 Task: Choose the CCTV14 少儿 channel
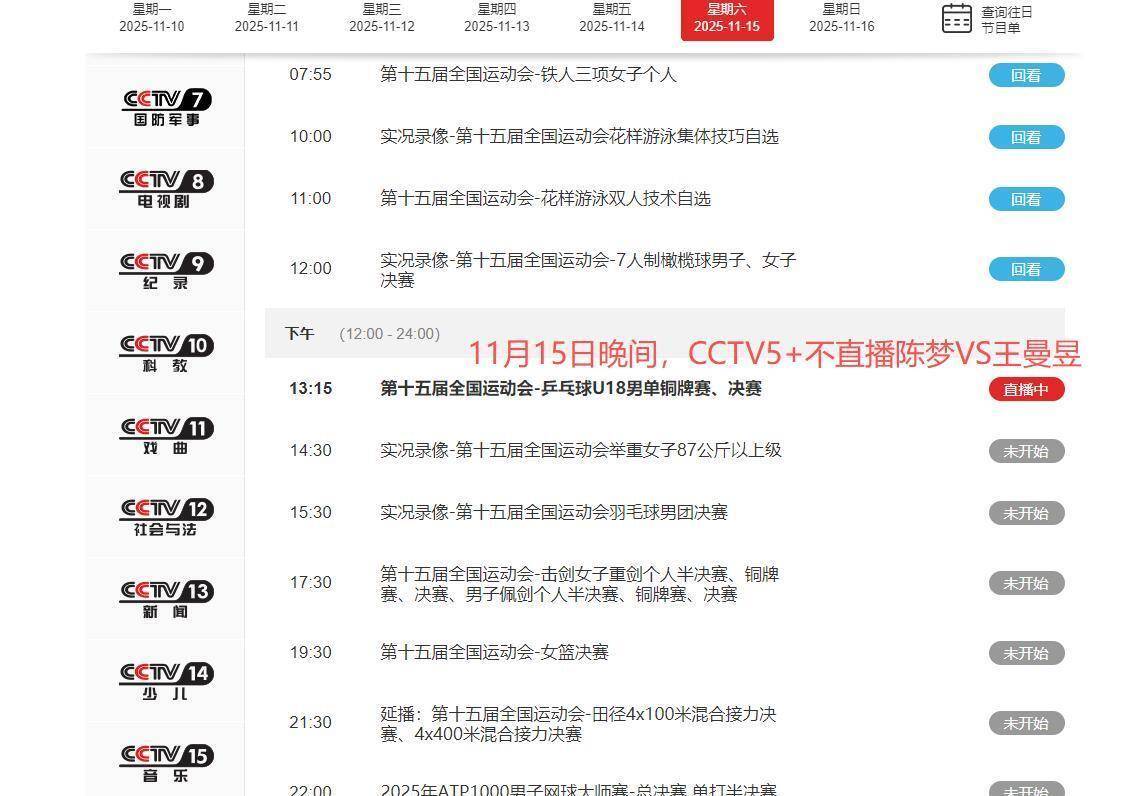pos(166,682)
